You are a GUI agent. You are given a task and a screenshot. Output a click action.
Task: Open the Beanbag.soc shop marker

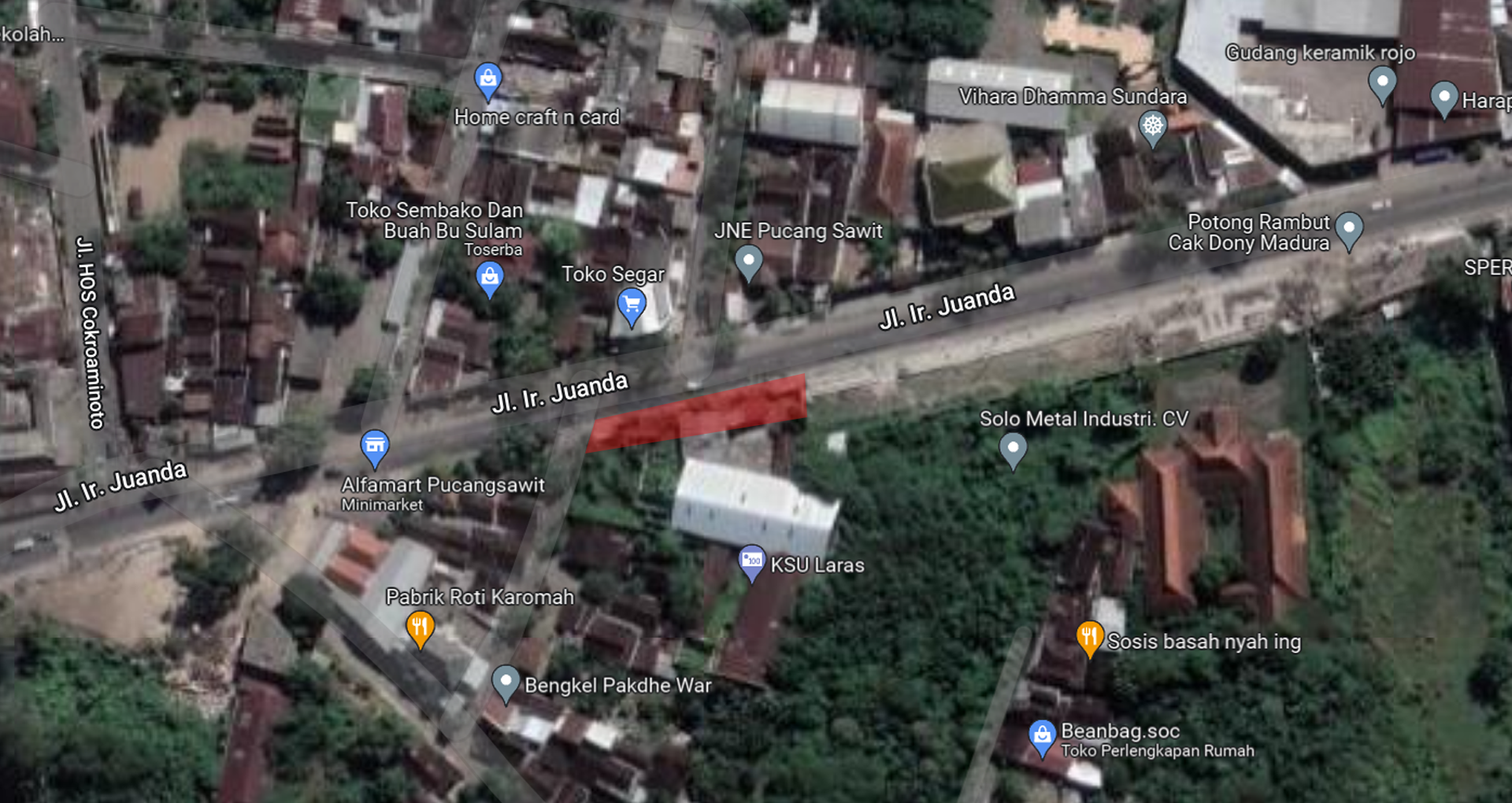coord(1042,737)
